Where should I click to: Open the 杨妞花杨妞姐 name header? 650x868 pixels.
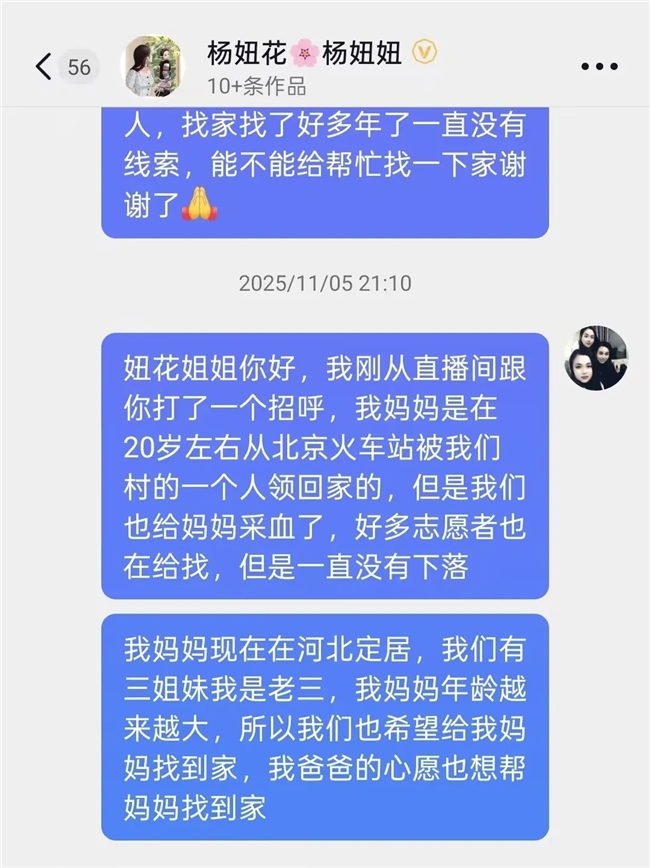point(304,52)
